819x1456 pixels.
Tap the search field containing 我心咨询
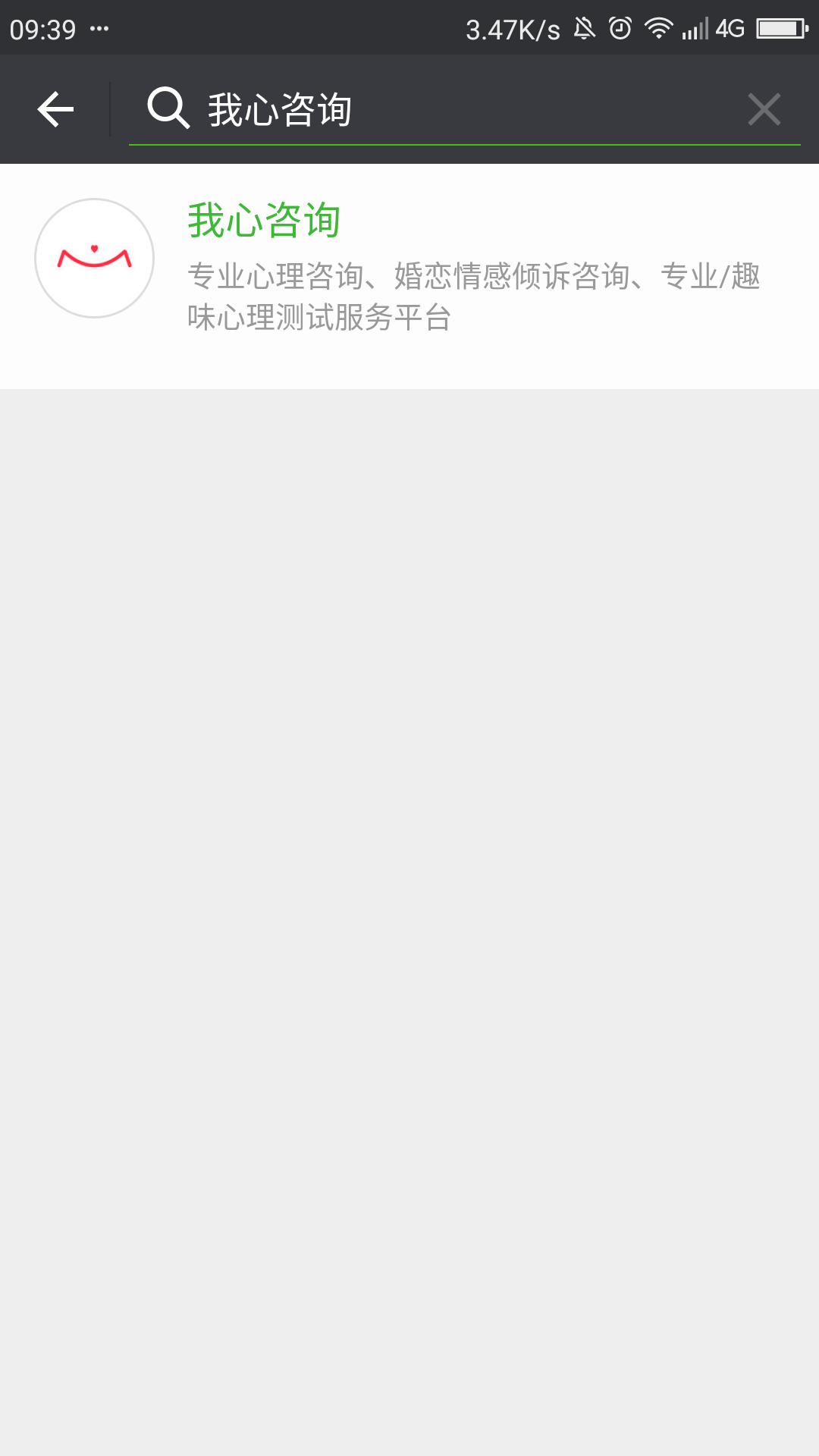tap(455, 109)
